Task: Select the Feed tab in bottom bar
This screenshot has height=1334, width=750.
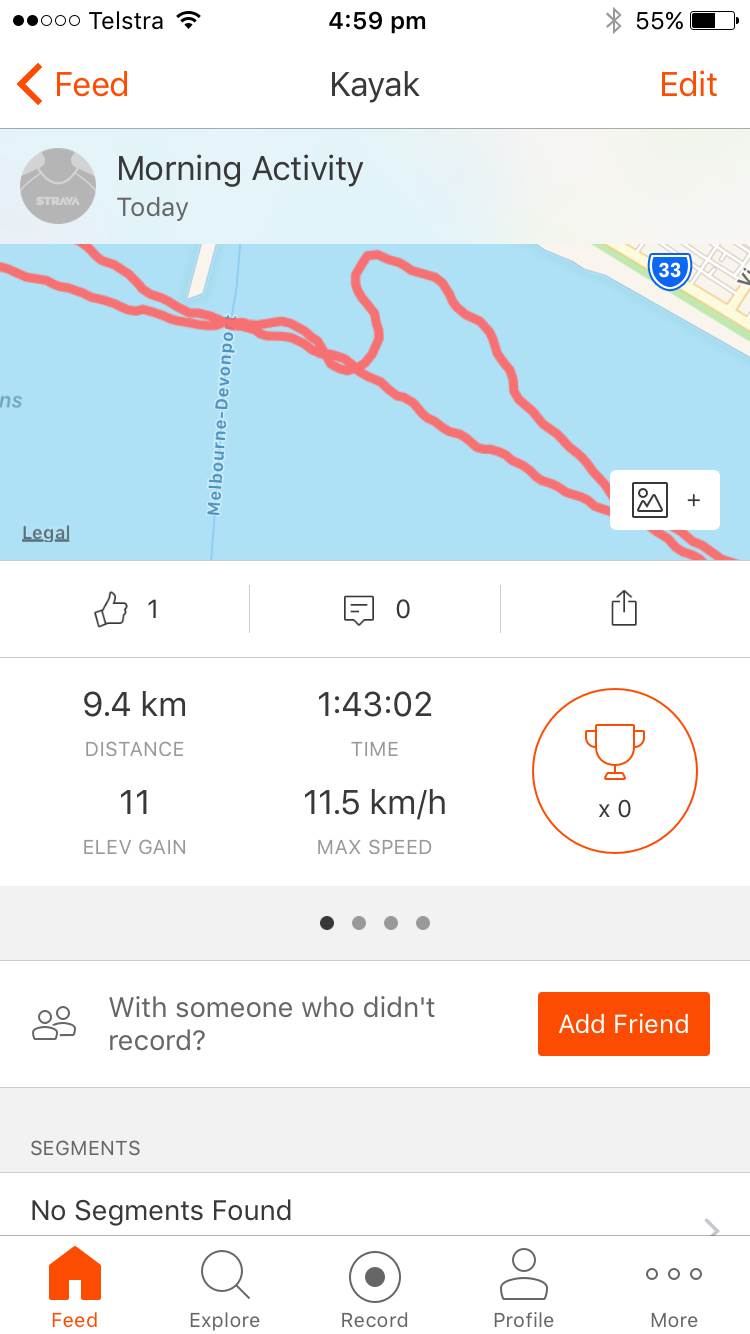Action: (75, 1288)
